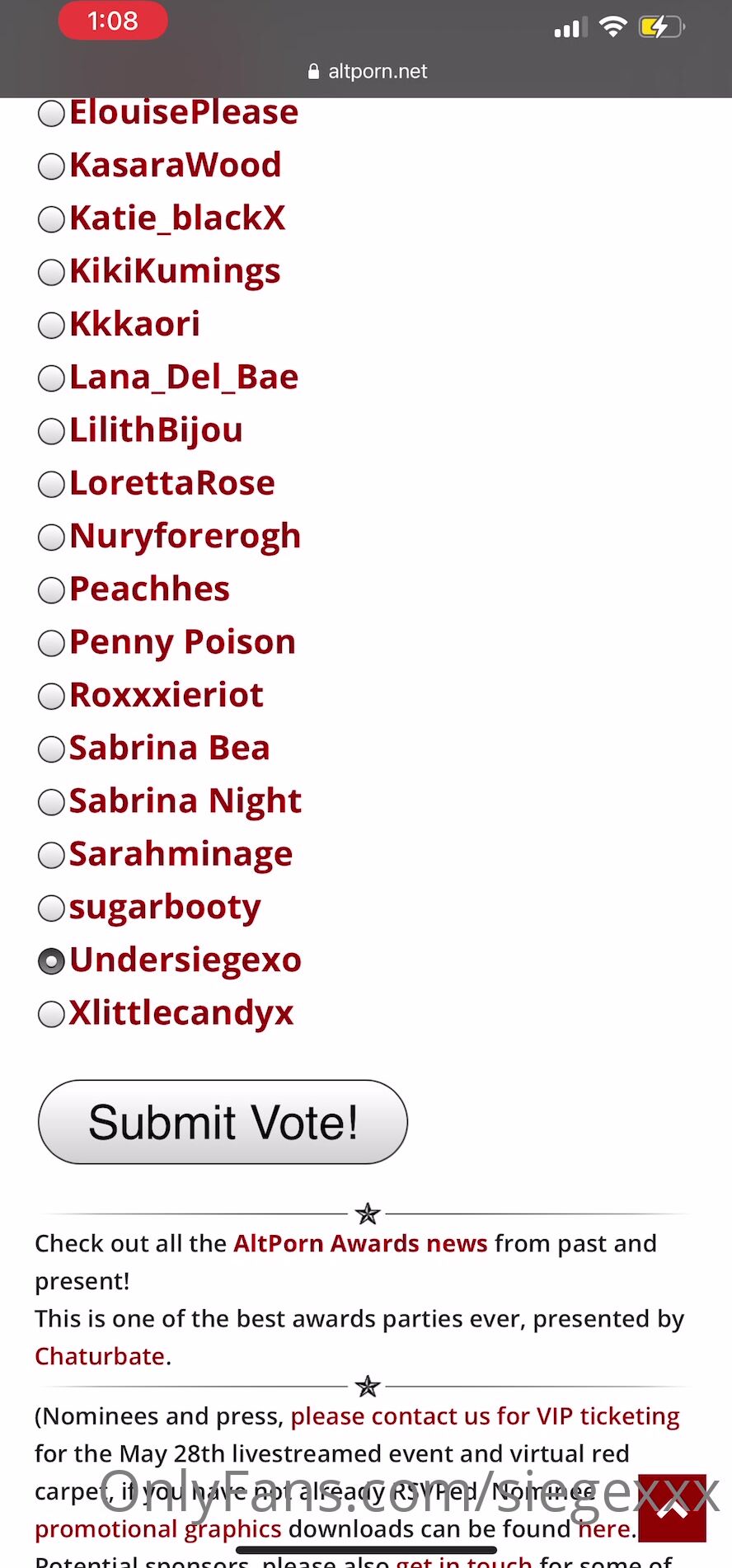732x1568 pixels.
Task: Open the promotional graphics link
Action: click(158, 1529)
